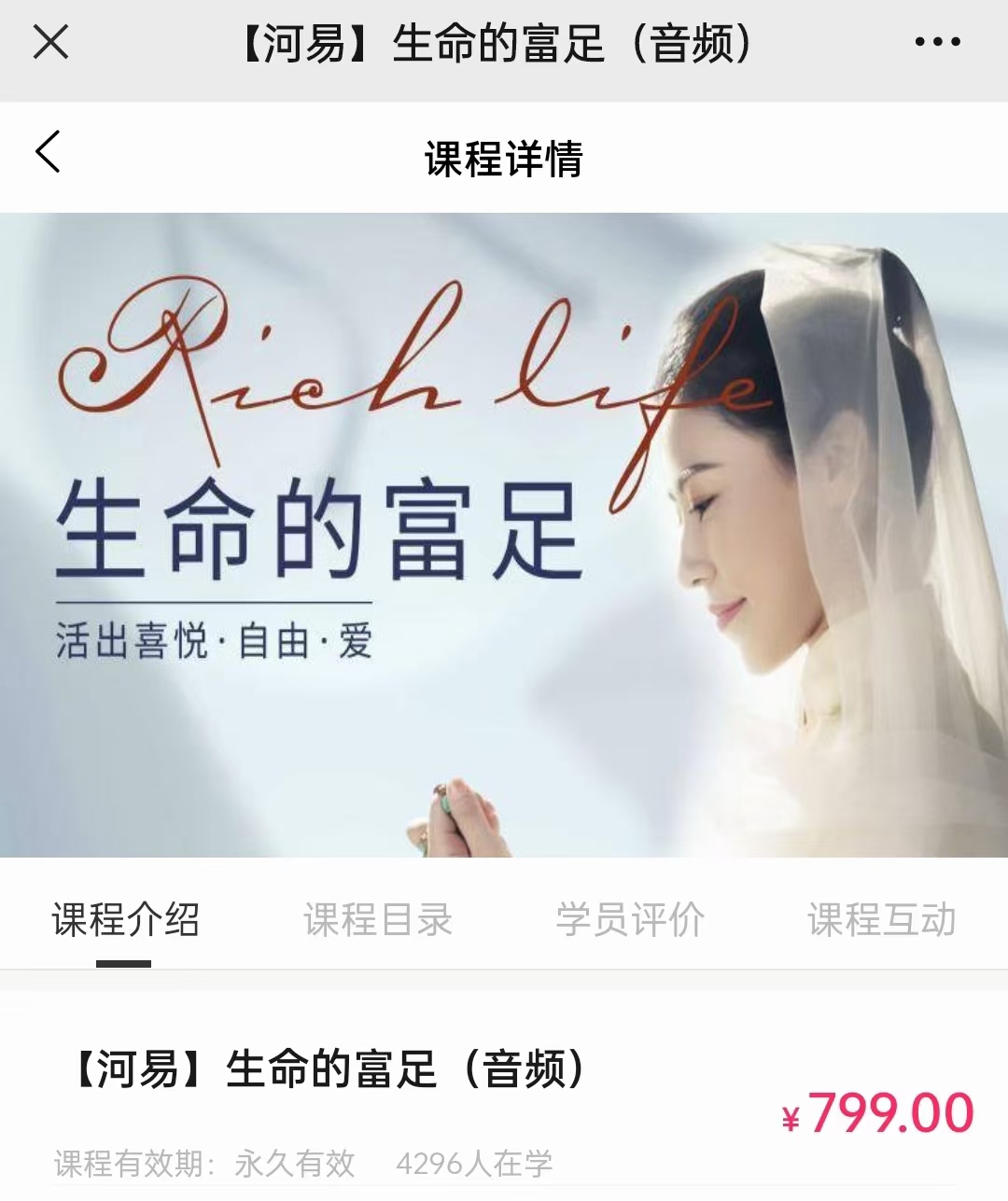Switch to the 课程目录 tab
Viewport: 1008px width, 1201px height.
(377, 920)
